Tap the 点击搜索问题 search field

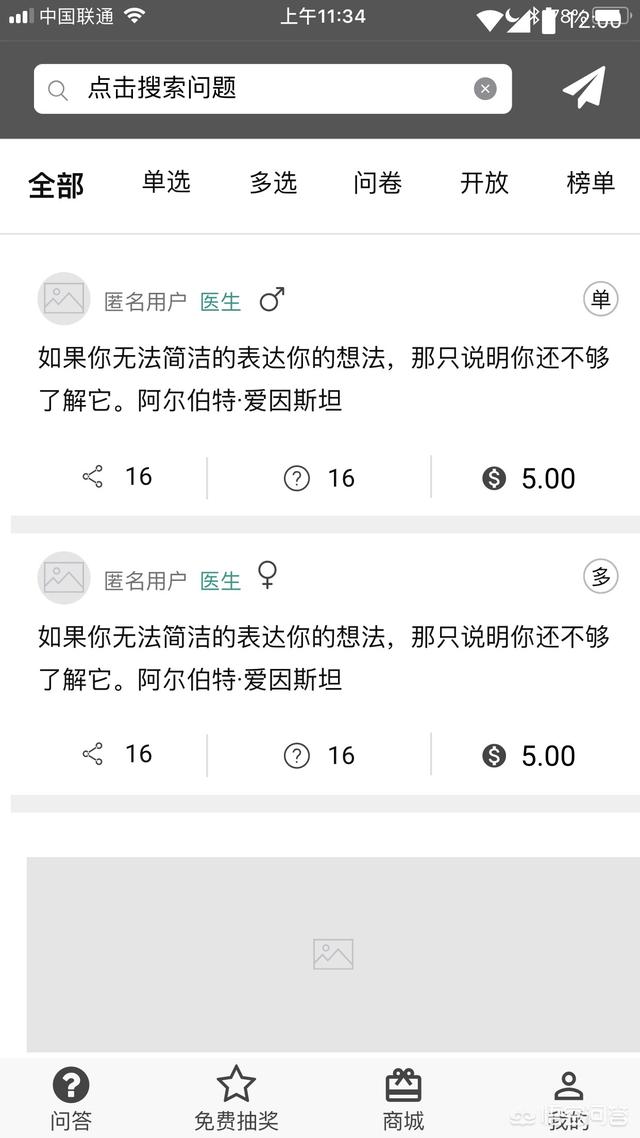[x=273, y=89]
